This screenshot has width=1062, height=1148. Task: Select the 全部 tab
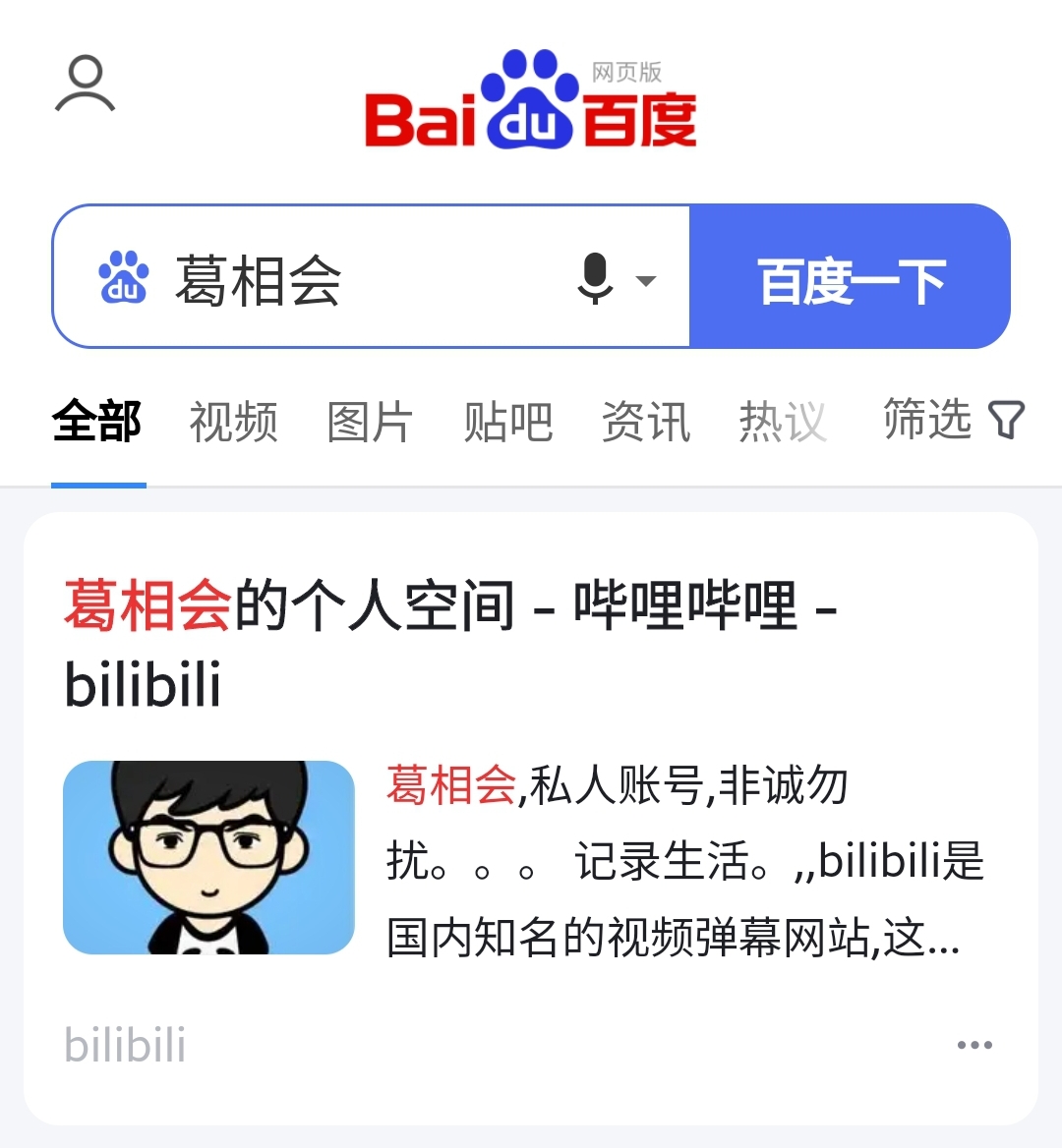click(x=97, y=423)
